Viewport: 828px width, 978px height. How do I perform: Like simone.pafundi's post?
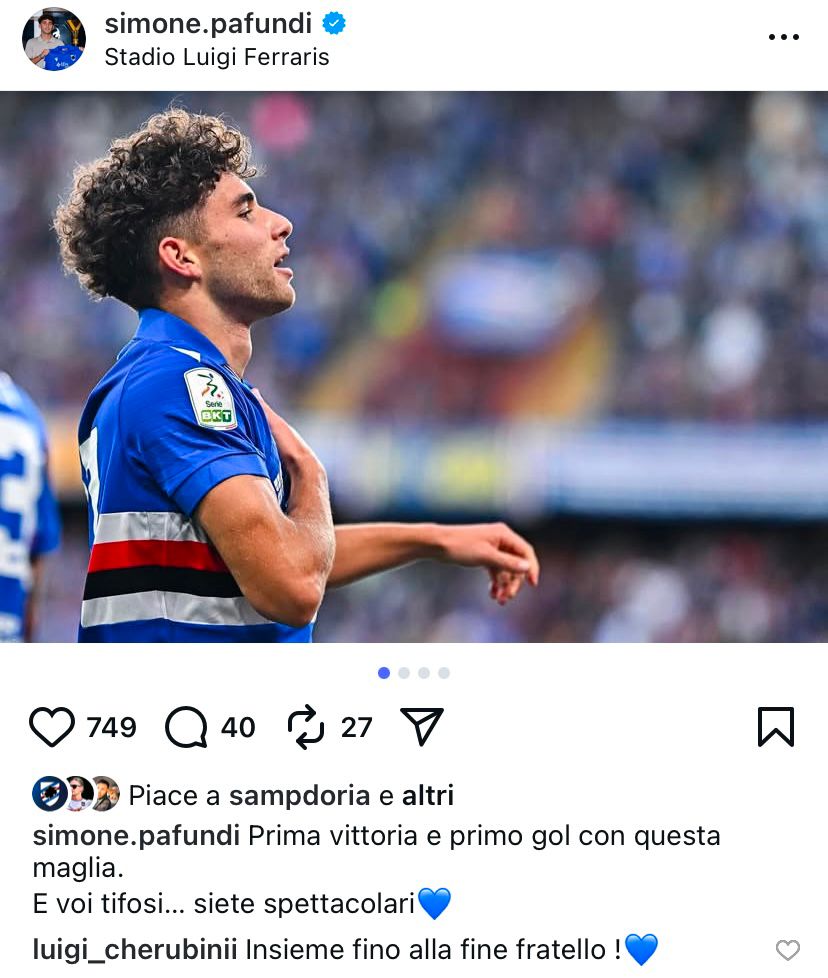(x=52, y=727)
